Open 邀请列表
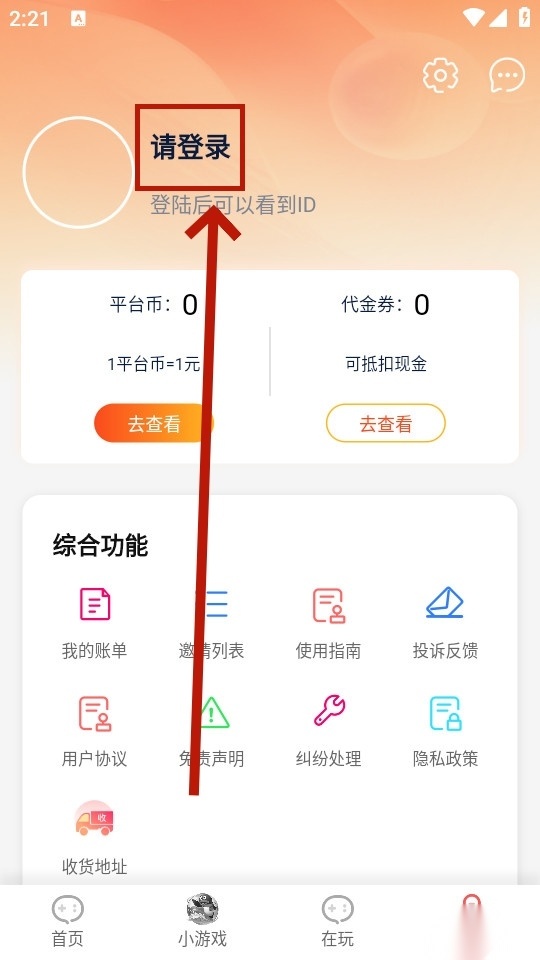This screenshot has width=540, height=960. [211, 623]
